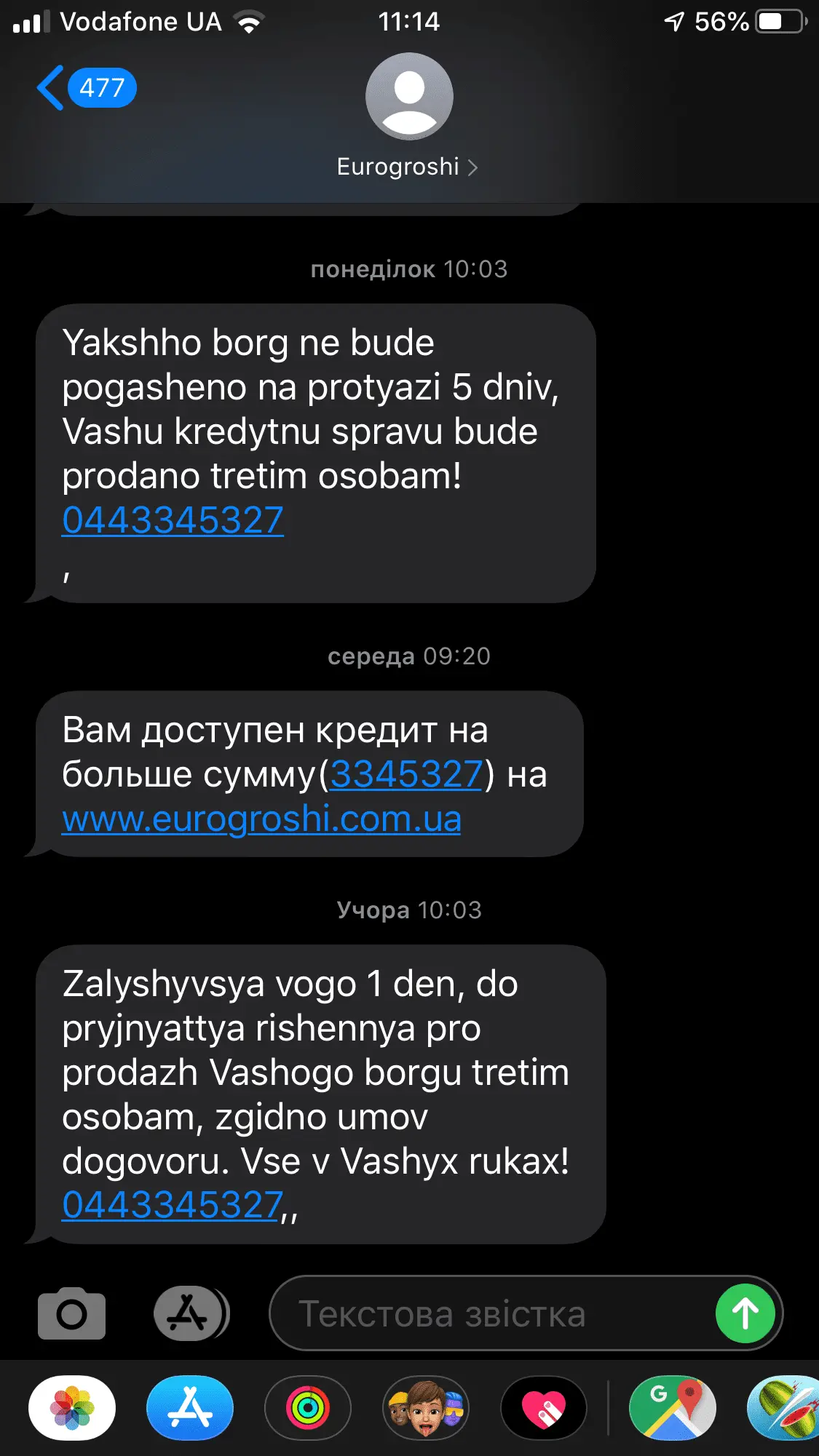Open the camera to attach a photo
The width and height of the screenshot is (819, 1456).
(x=71, y=1314)
